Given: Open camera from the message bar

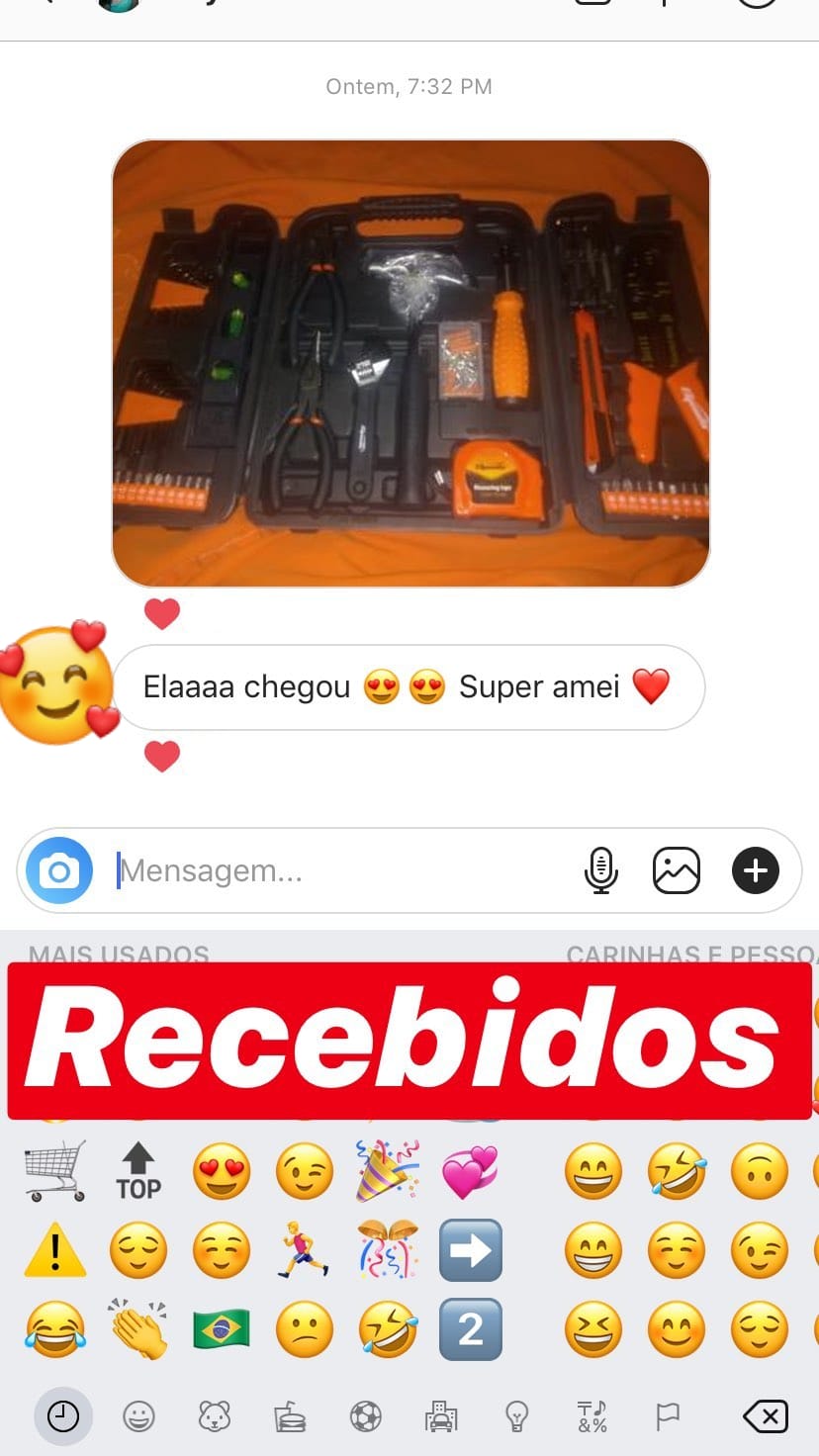Looking at the screenshot, I should tap(59, 870).
